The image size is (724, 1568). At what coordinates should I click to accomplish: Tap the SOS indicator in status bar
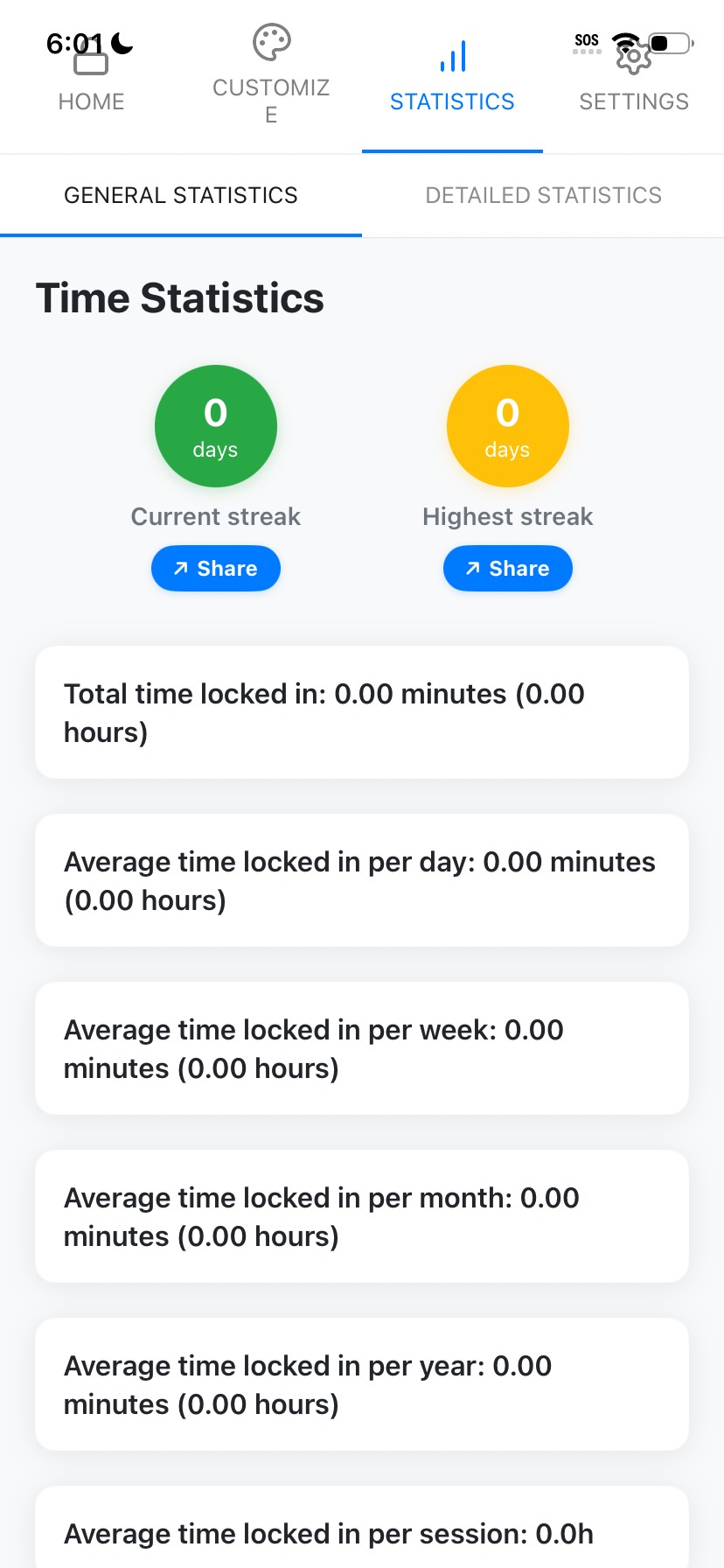point(586,39)
